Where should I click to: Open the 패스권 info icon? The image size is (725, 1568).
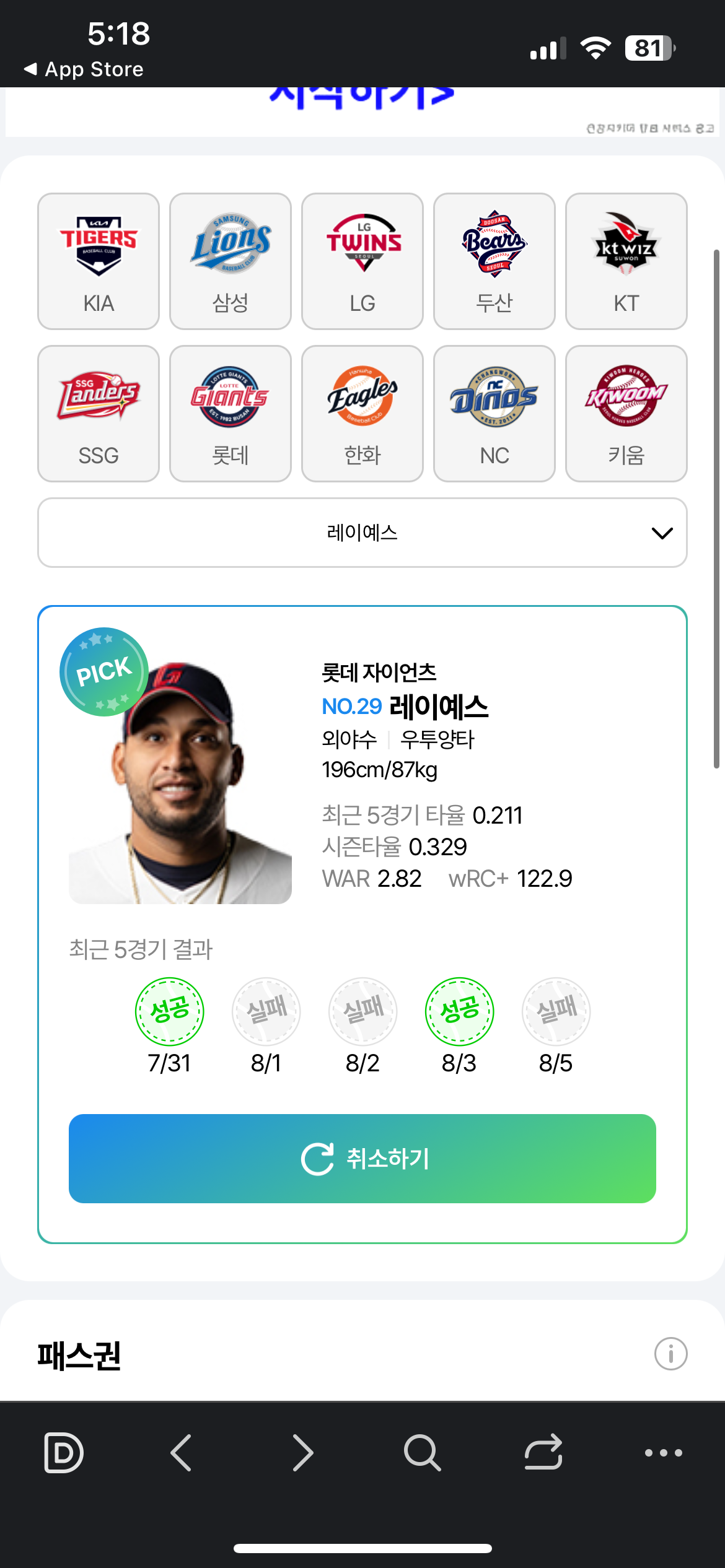tap(670, 1354)
